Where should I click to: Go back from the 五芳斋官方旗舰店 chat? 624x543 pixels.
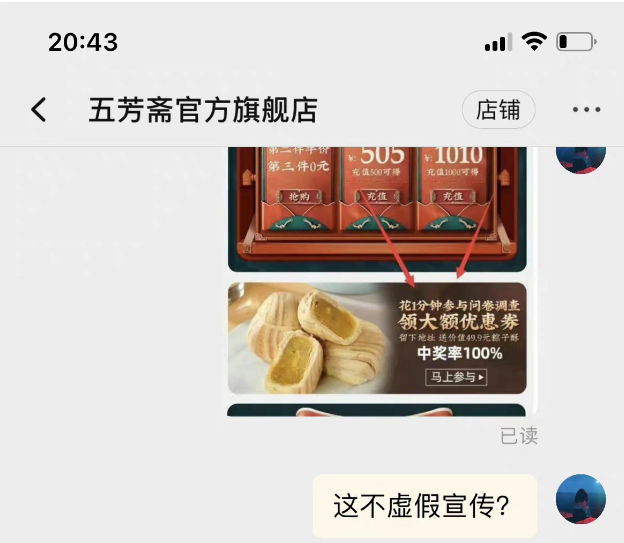pos(38,110)
